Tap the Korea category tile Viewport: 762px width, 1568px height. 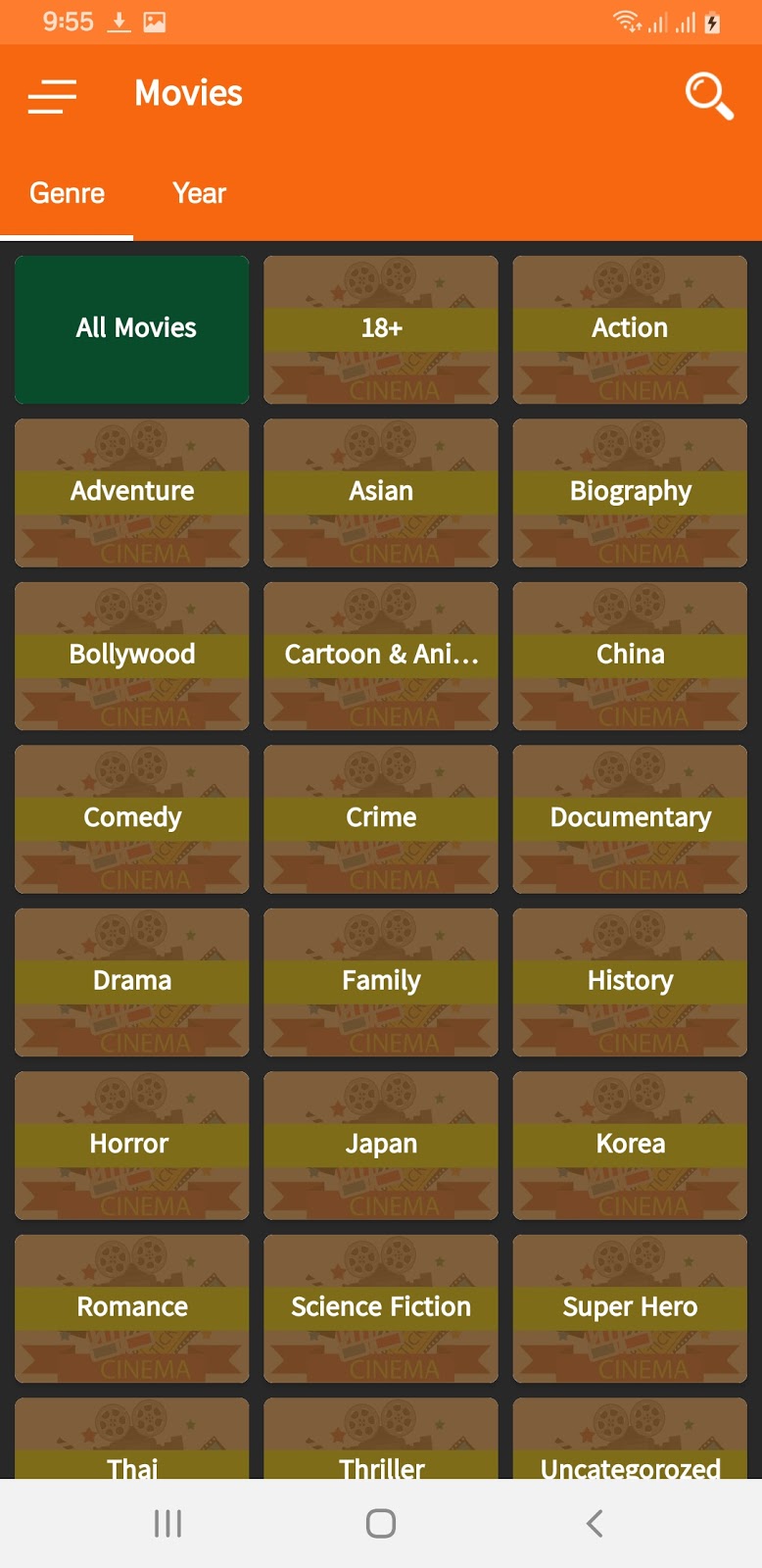tap(630, 1145)
